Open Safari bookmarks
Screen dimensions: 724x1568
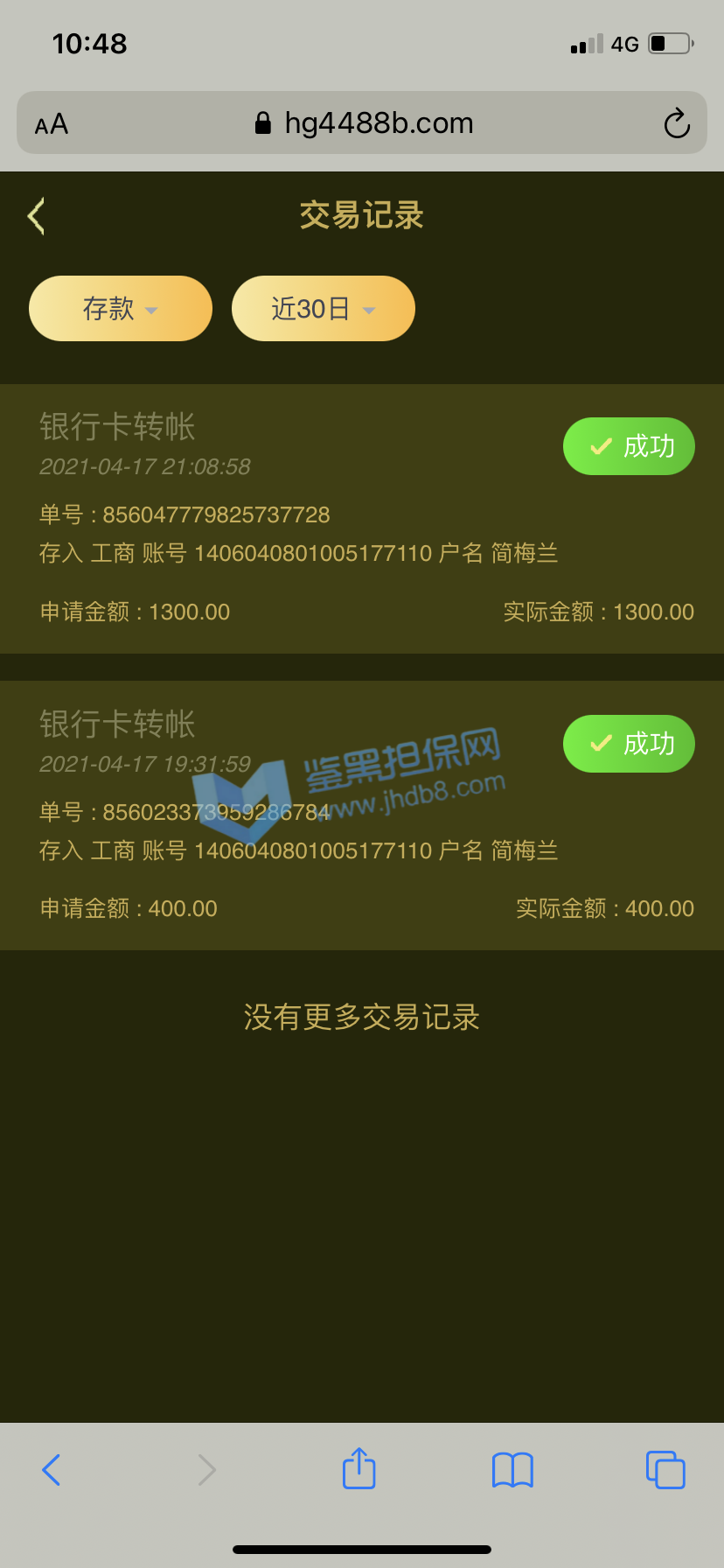click(512, 1469)
